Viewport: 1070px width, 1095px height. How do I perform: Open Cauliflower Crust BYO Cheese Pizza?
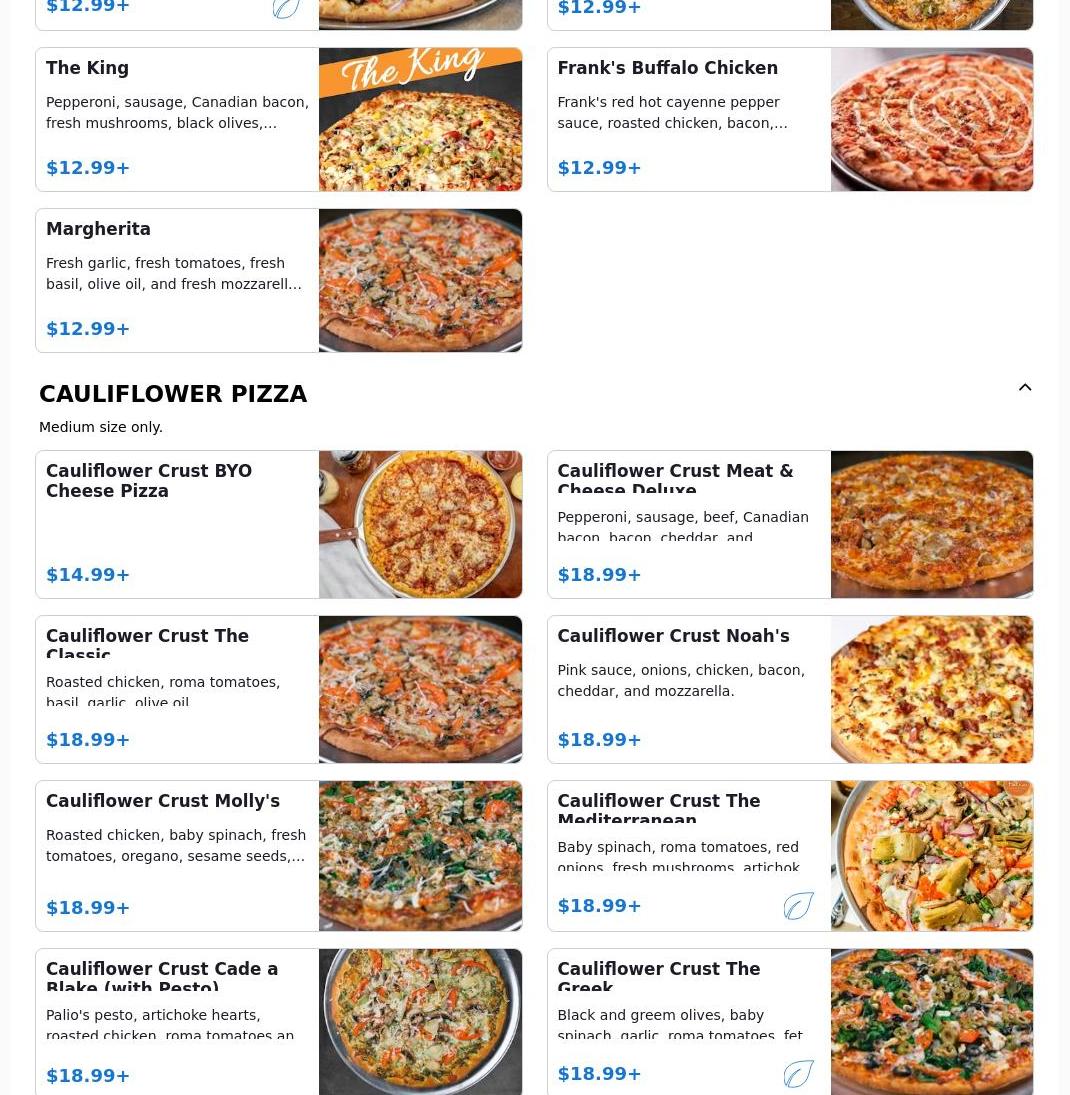[x=278, y=524]
